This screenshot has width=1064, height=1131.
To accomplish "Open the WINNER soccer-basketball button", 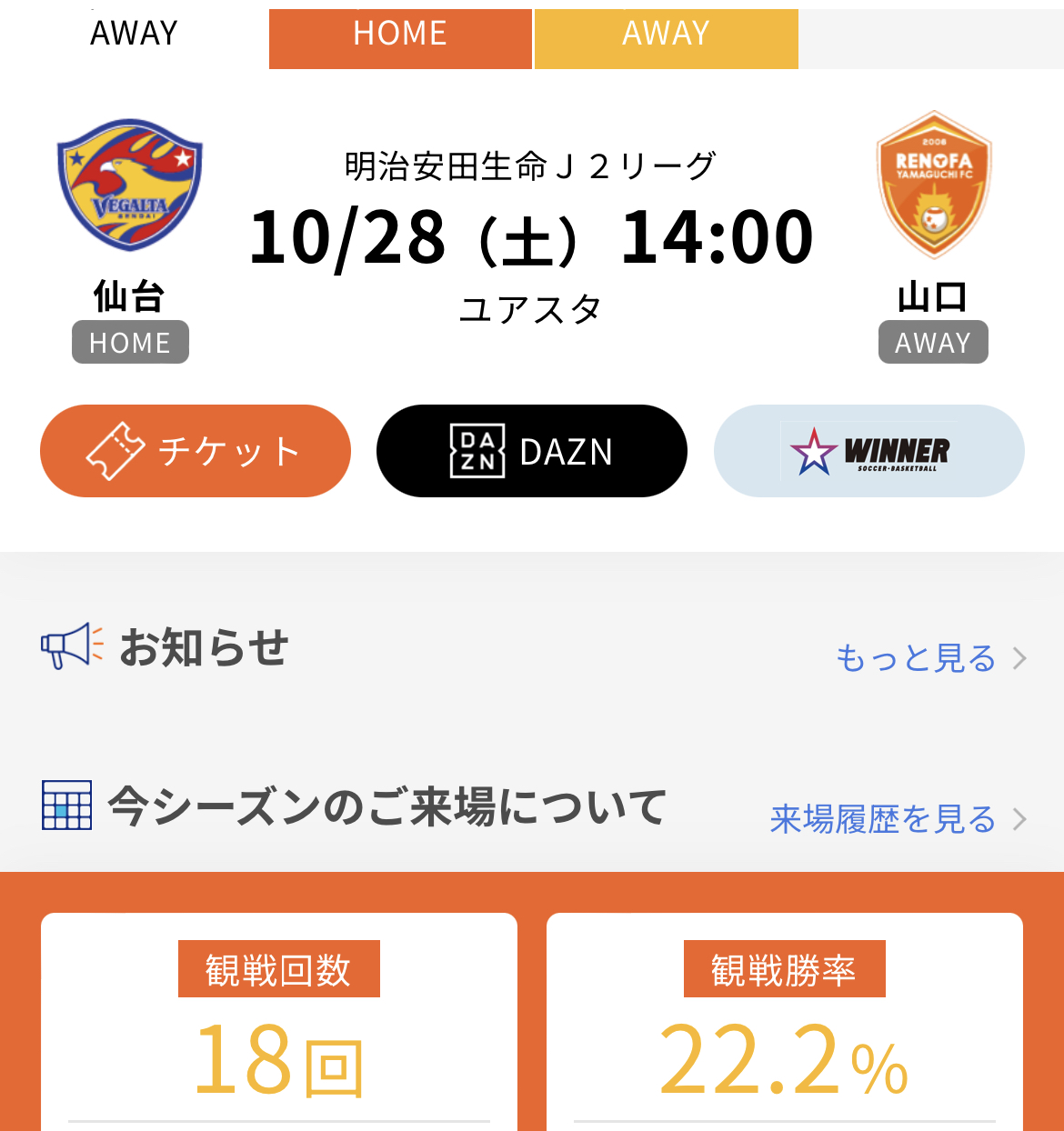I will pyautogui.click(x=868, y=451).
